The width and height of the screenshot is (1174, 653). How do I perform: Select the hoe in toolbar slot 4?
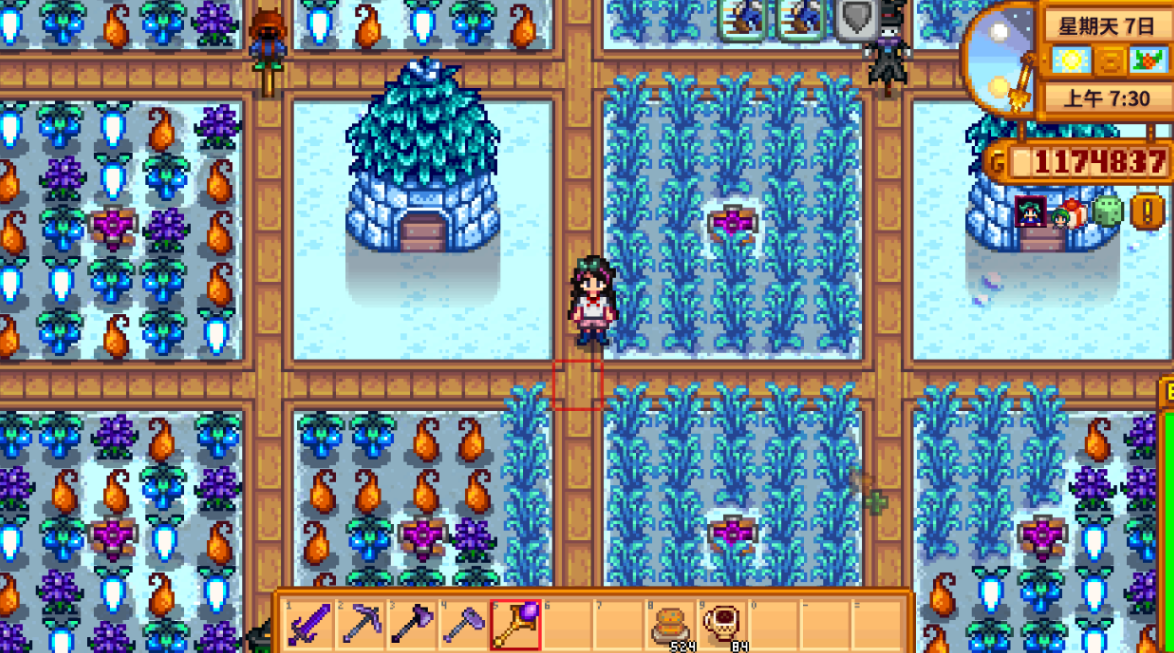click(464, 626)
